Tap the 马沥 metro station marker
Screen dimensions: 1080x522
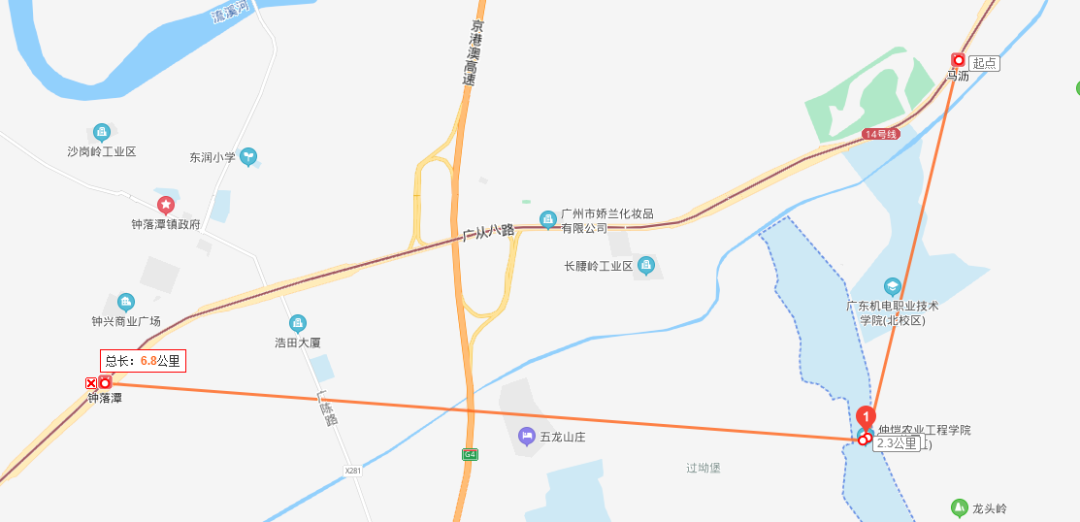958,60
